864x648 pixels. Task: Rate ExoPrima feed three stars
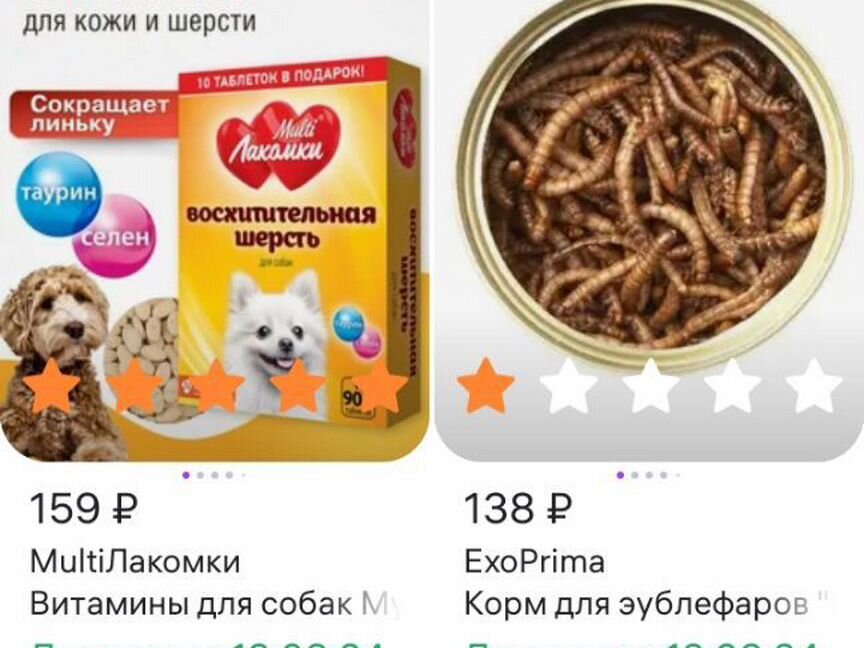[650, 387]
